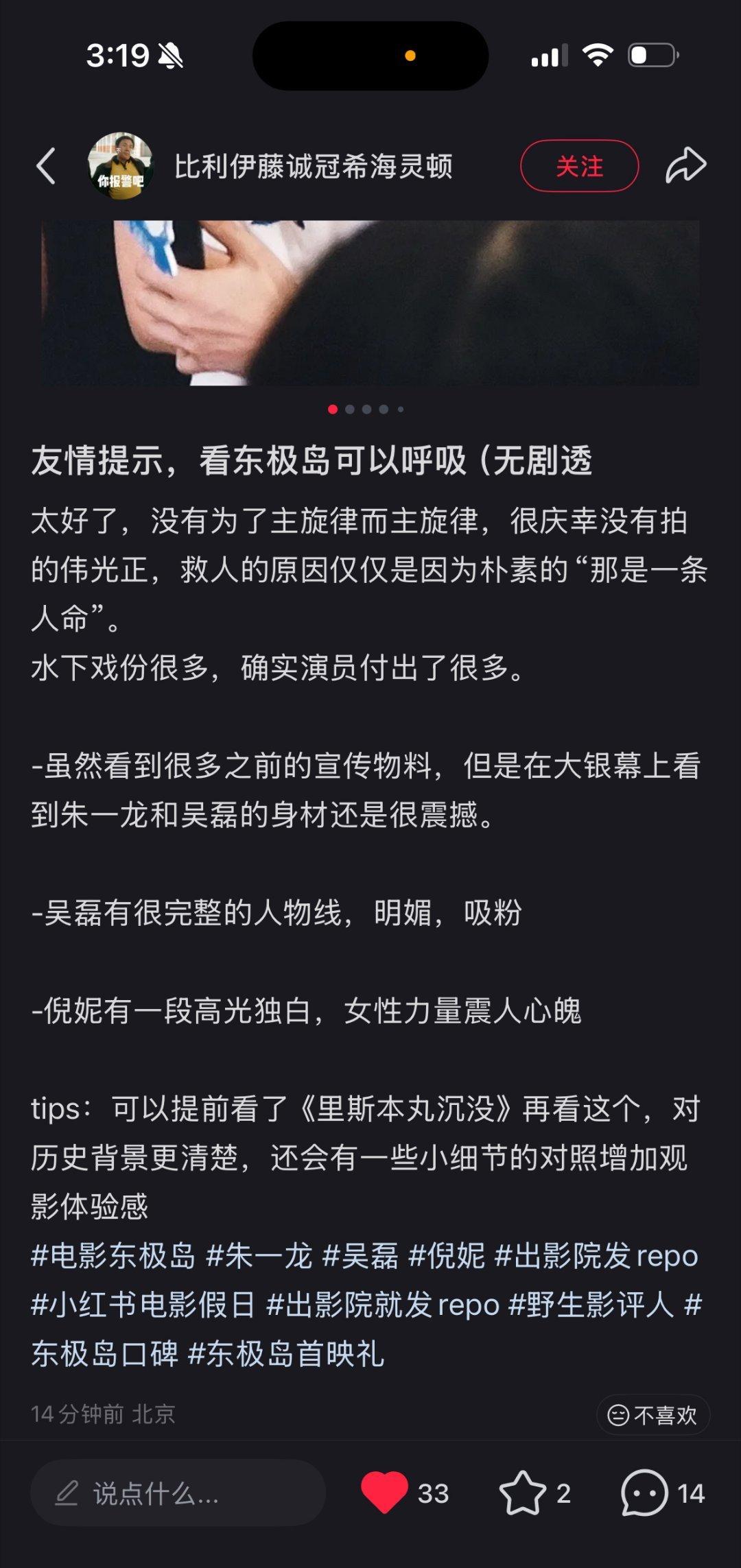This screenshot has height=1568, width=741.
Task: Open the #小红书电影假日 hashtag
Action: [x=143, y=1305]
